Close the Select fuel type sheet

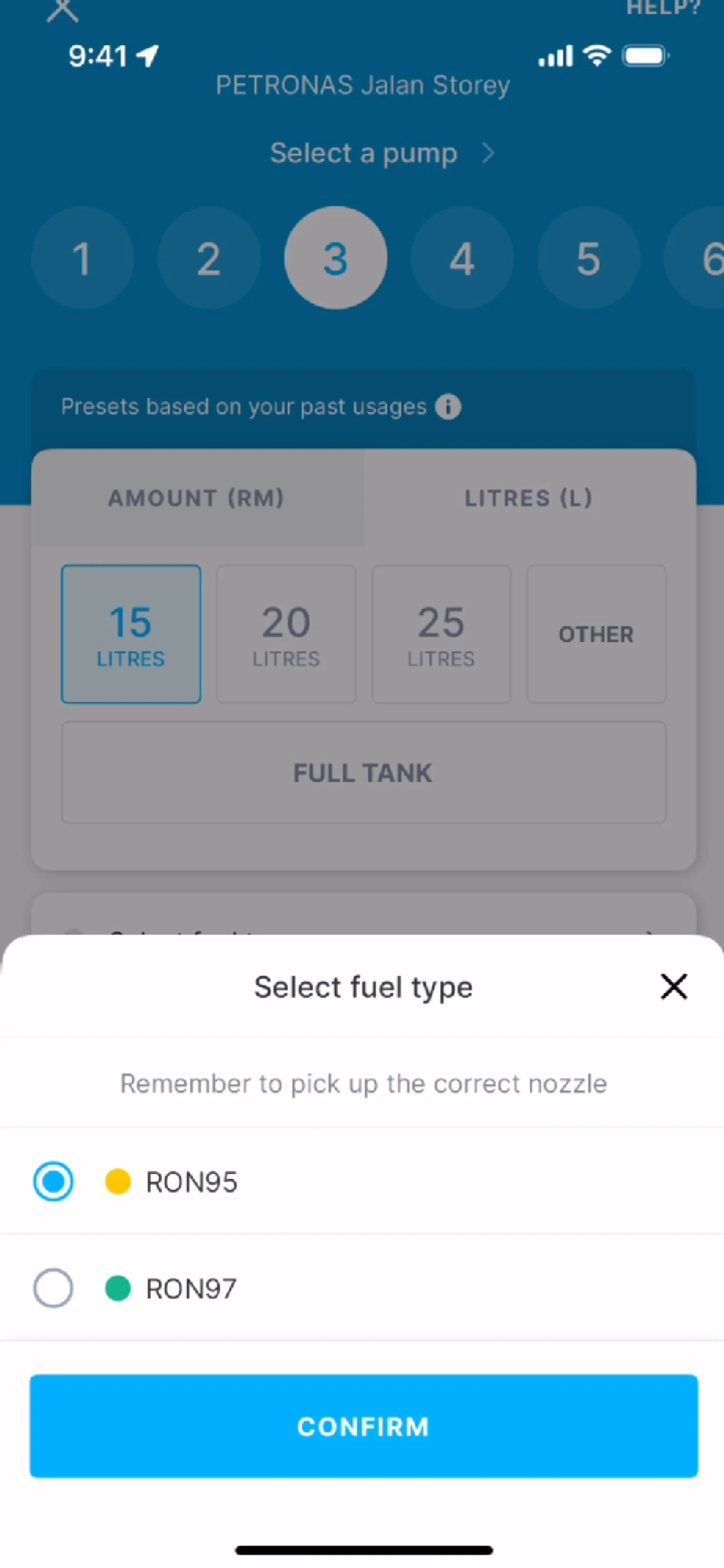coord(673,987)
